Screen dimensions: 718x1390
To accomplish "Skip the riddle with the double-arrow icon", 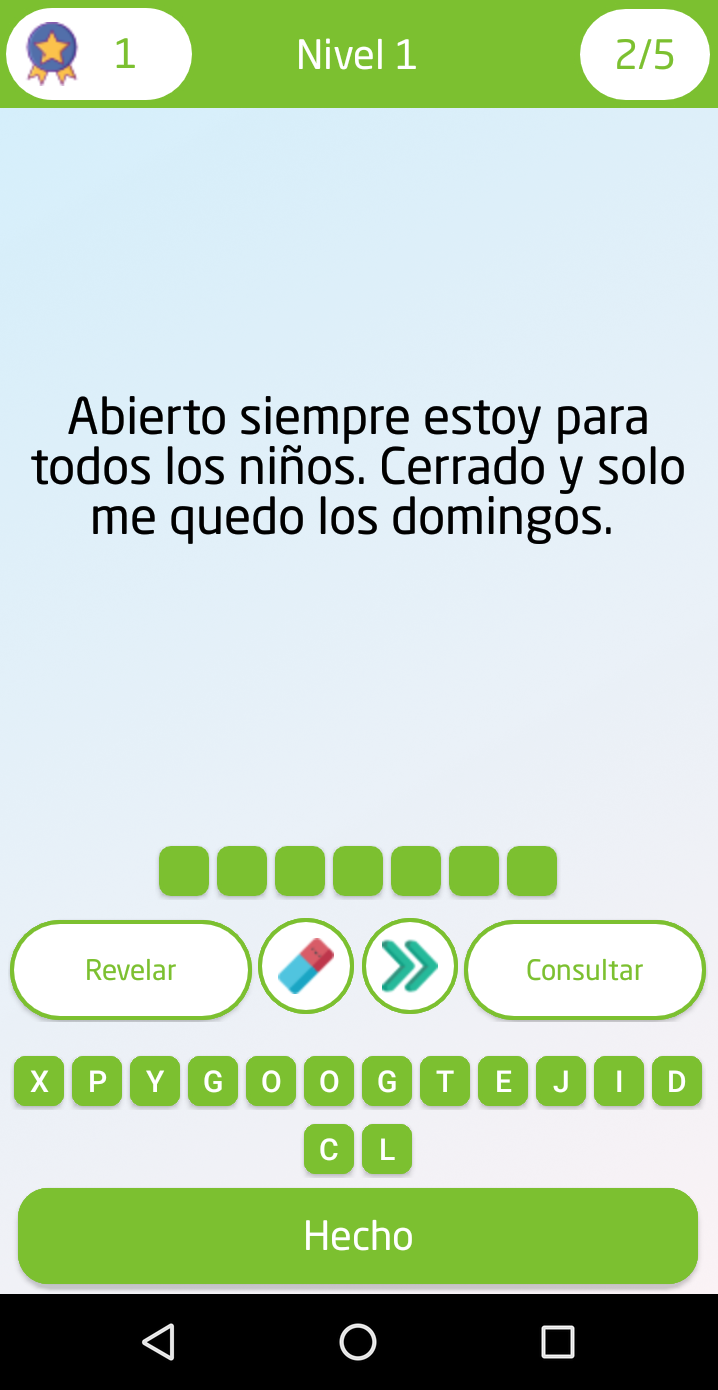I will (x=410, y=967).
